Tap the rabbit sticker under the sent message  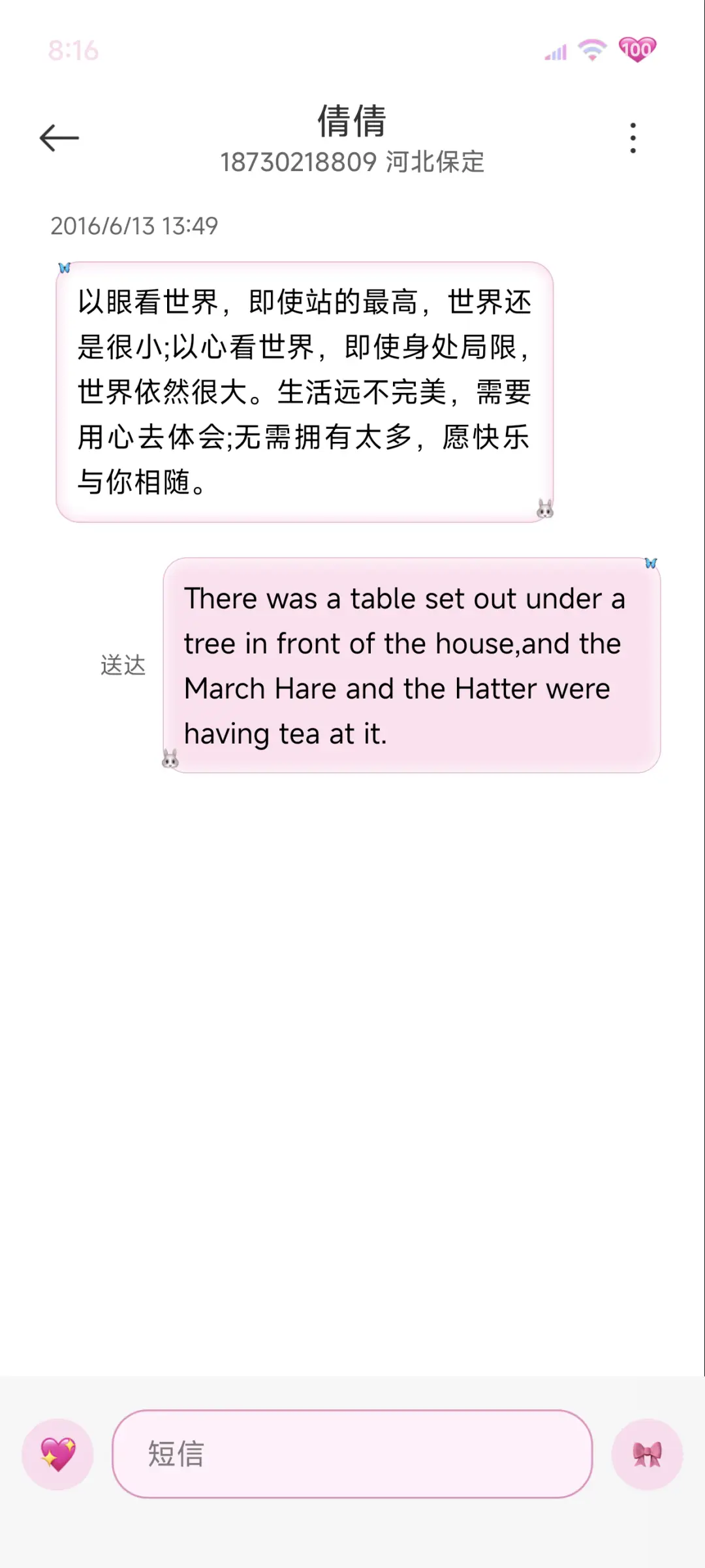pos(171,759)
